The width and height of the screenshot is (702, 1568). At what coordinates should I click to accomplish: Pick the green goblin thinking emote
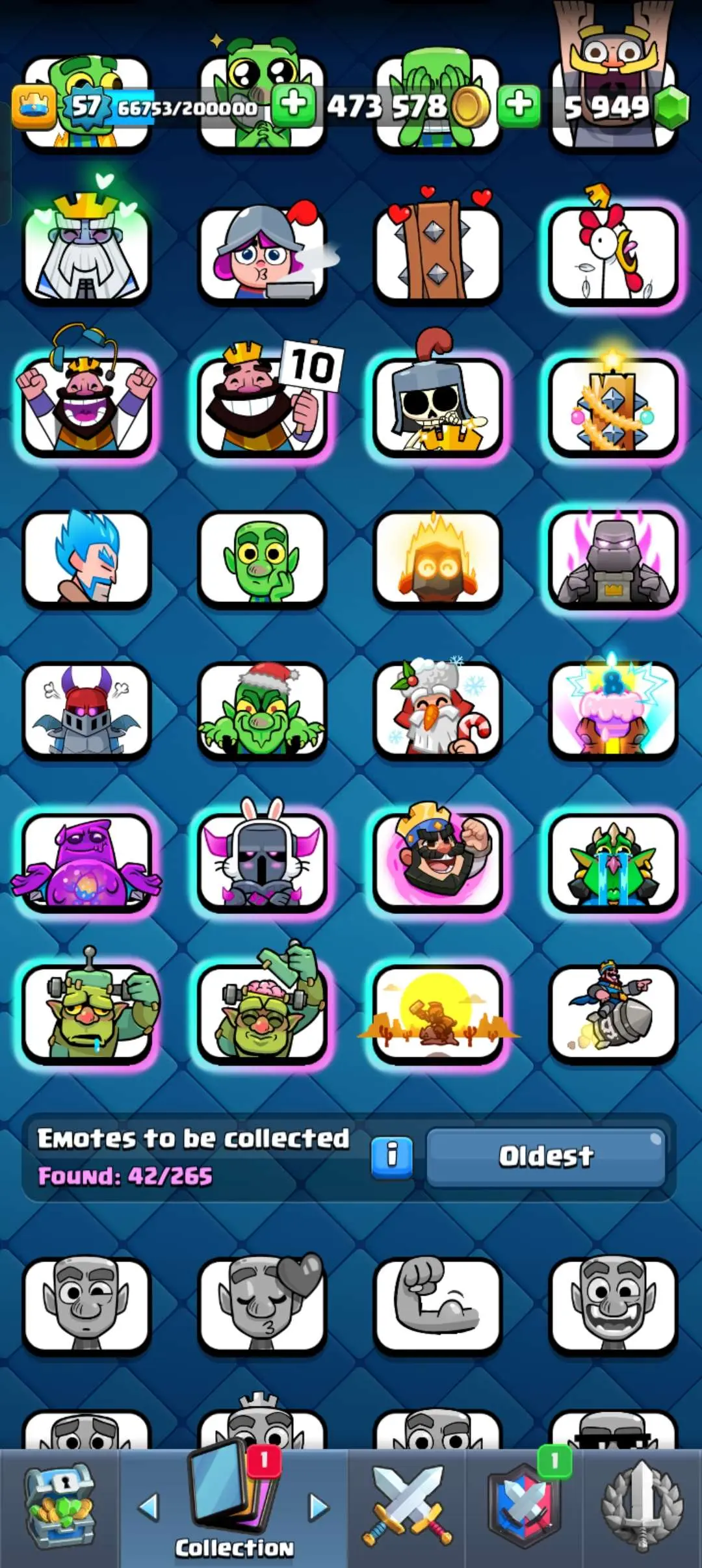coord(262,559)
